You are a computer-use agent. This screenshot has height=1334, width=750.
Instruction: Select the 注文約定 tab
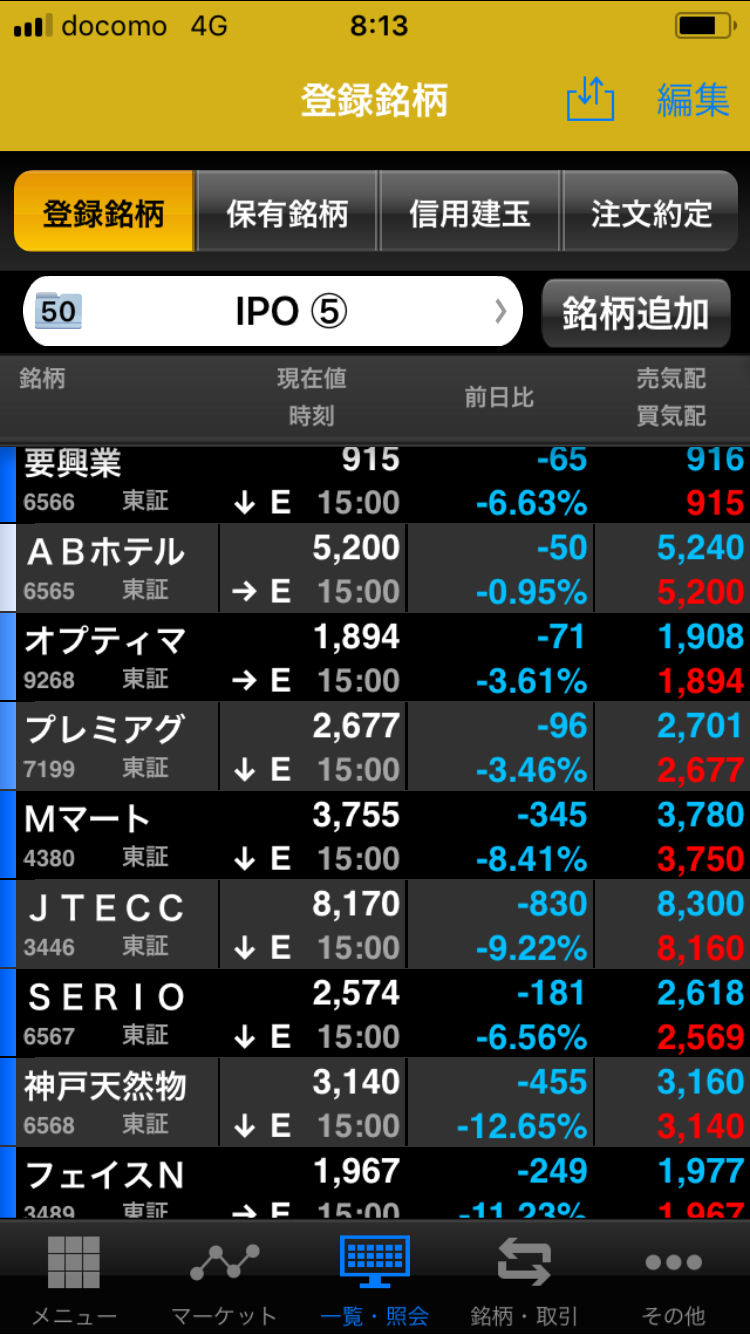651,212
